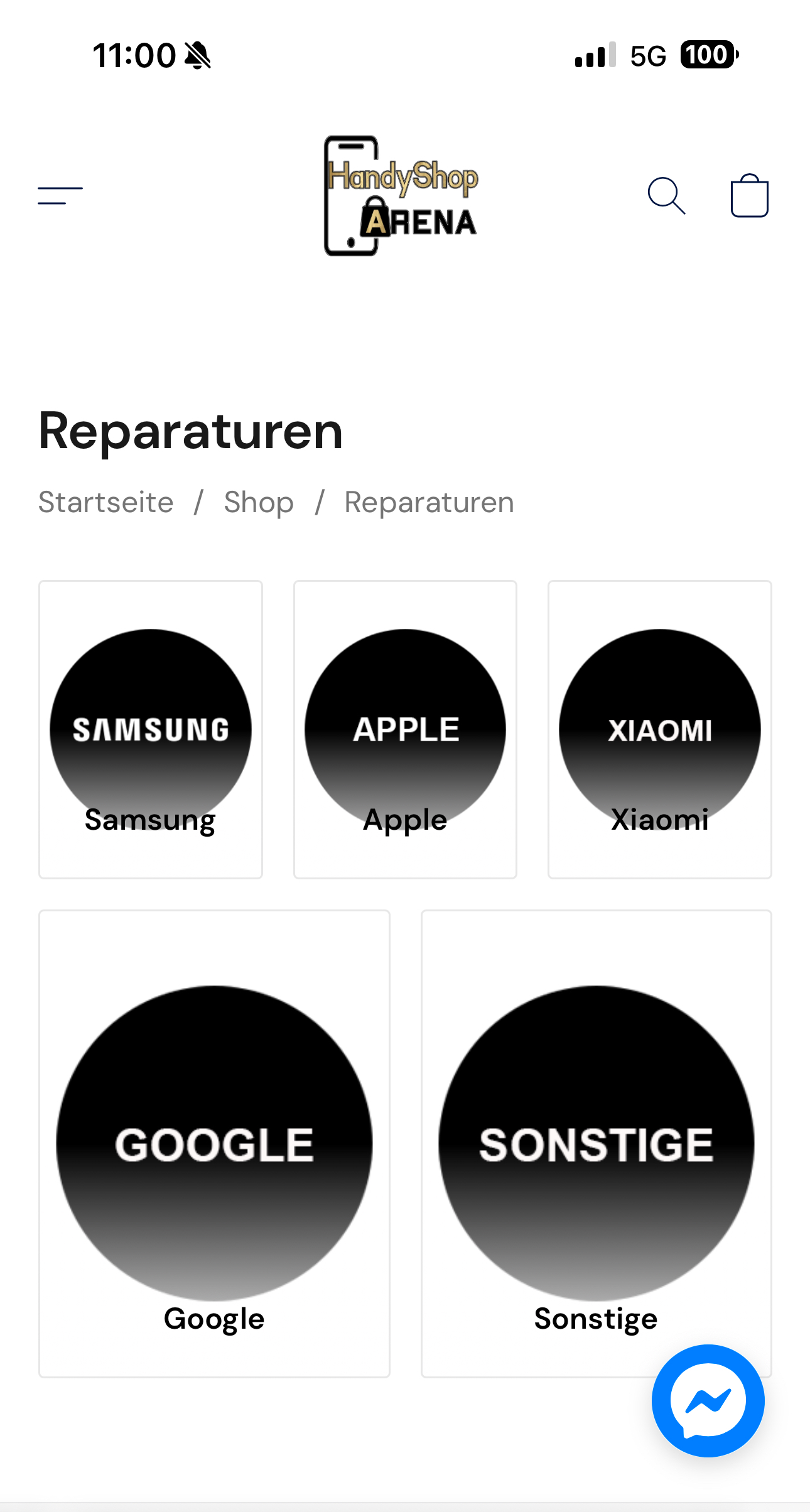Viewport: 810px width, 1512px height.
Task: Choose the Apple repair category
Action: [x=405, y=729]
